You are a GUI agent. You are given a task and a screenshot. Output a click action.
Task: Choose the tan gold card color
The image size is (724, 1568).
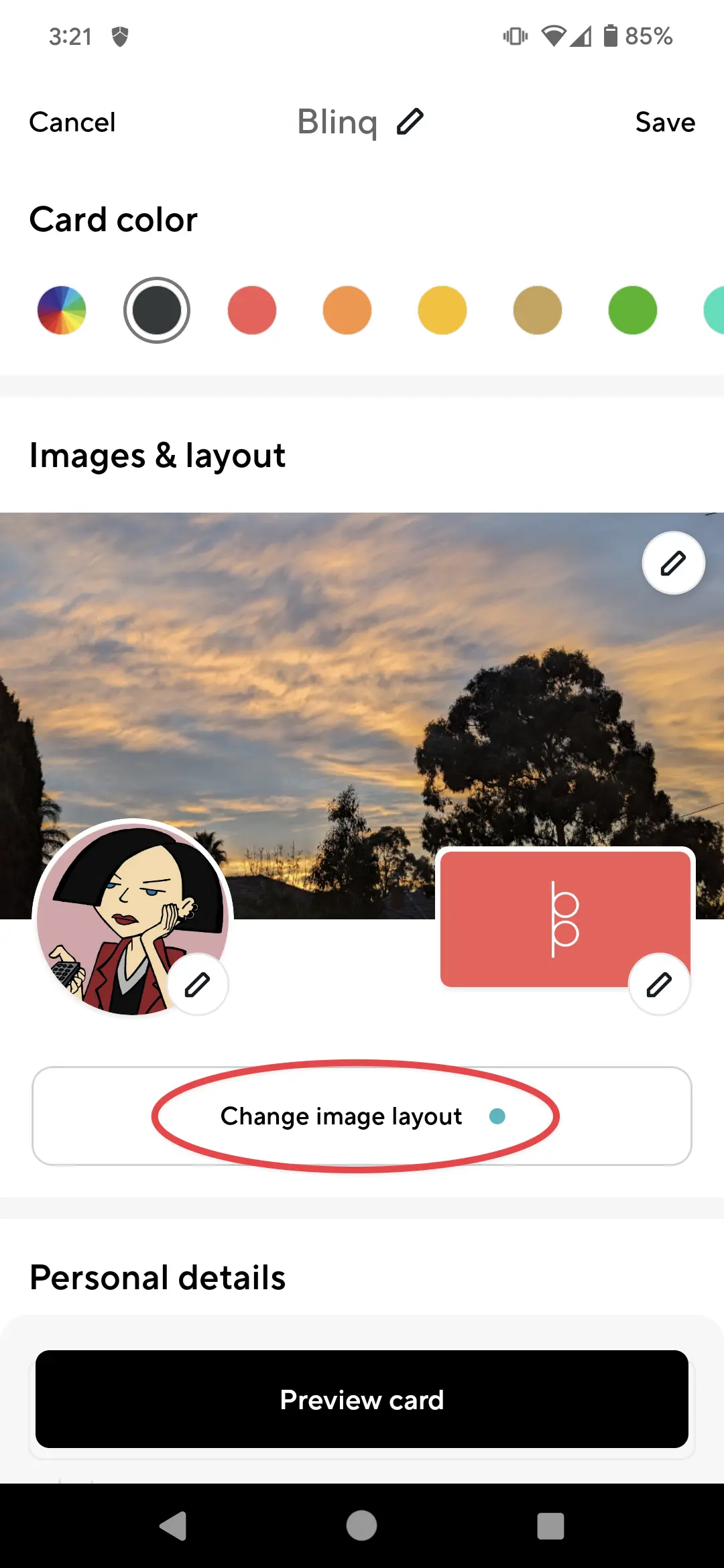(538, 310)
